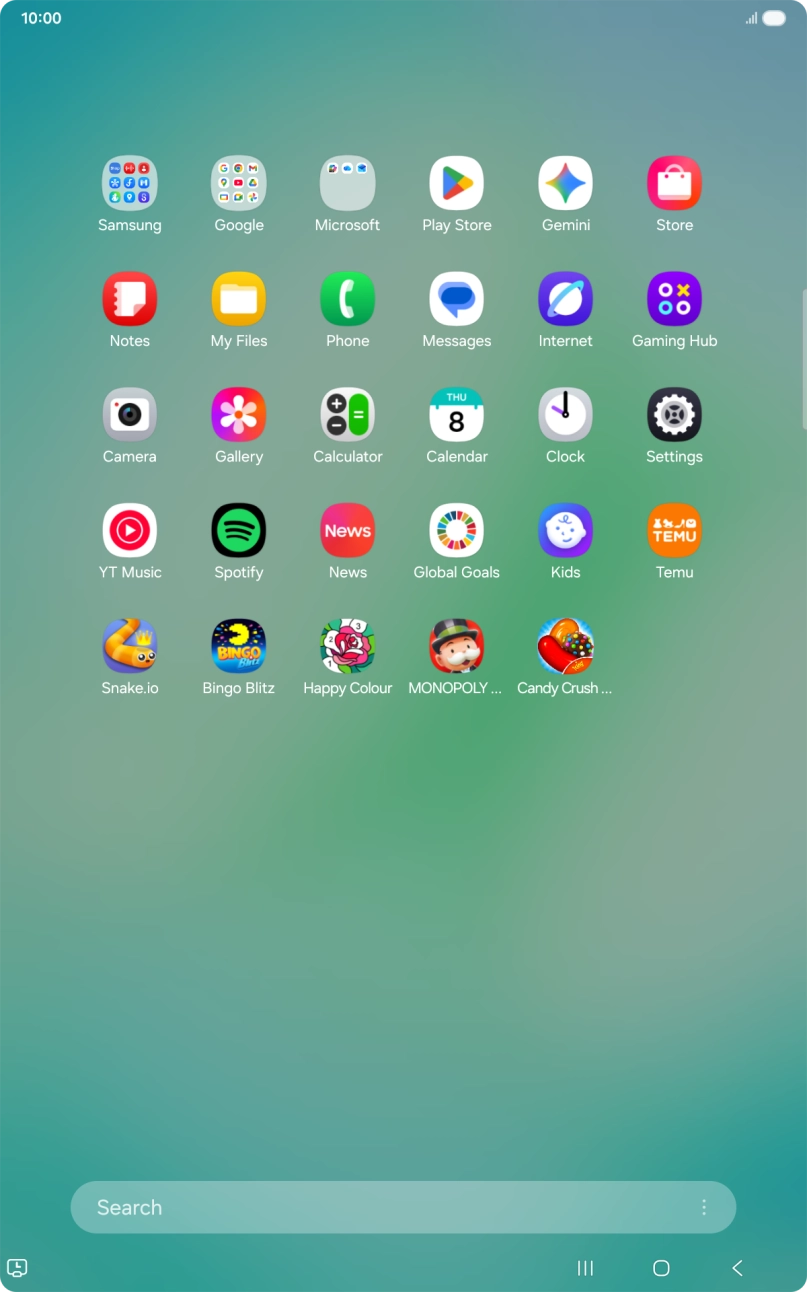Image resolution: width=807 pixels, height=1292 pixels.
Task: Open the Clock app
Action: 565,415
